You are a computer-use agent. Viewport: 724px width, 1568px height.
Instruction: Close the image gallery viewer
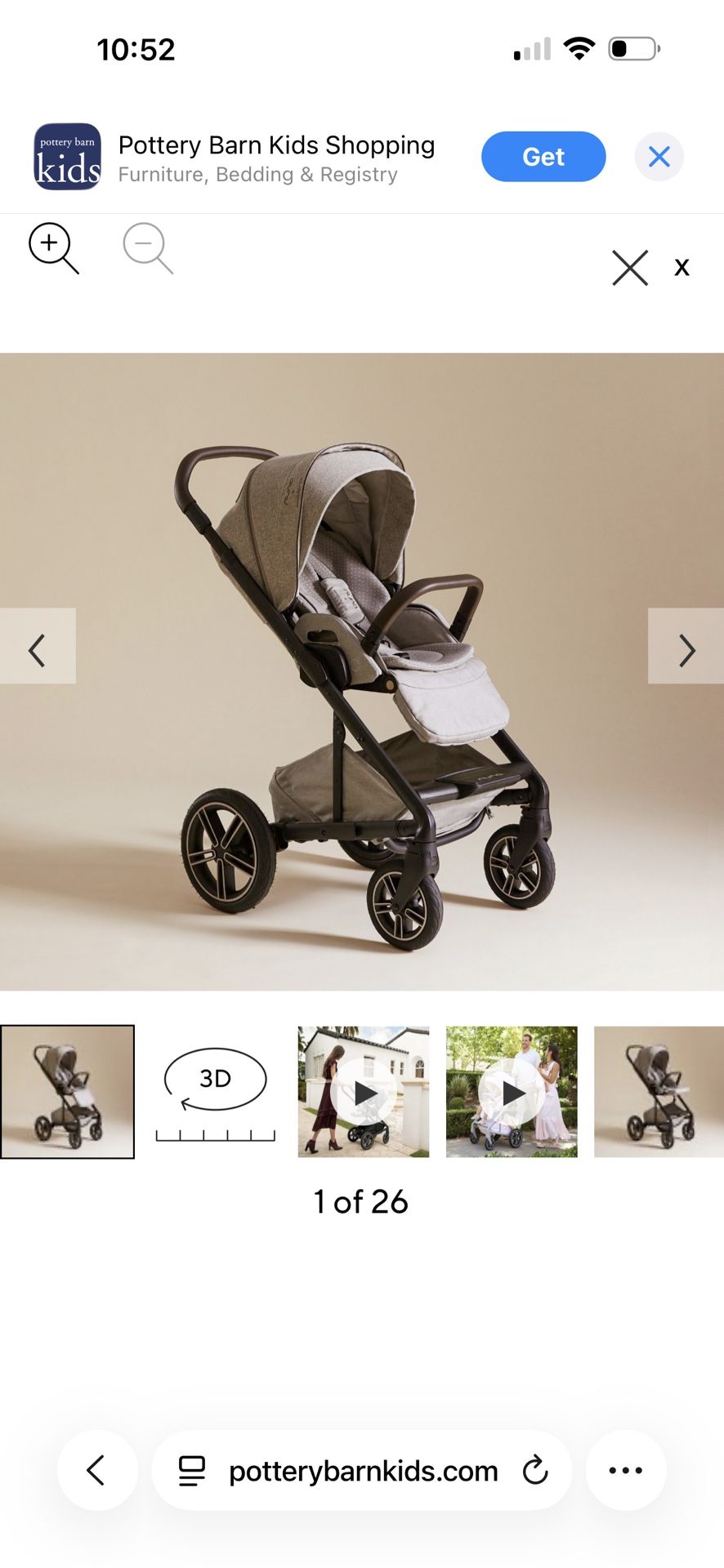tap(630, 267)
